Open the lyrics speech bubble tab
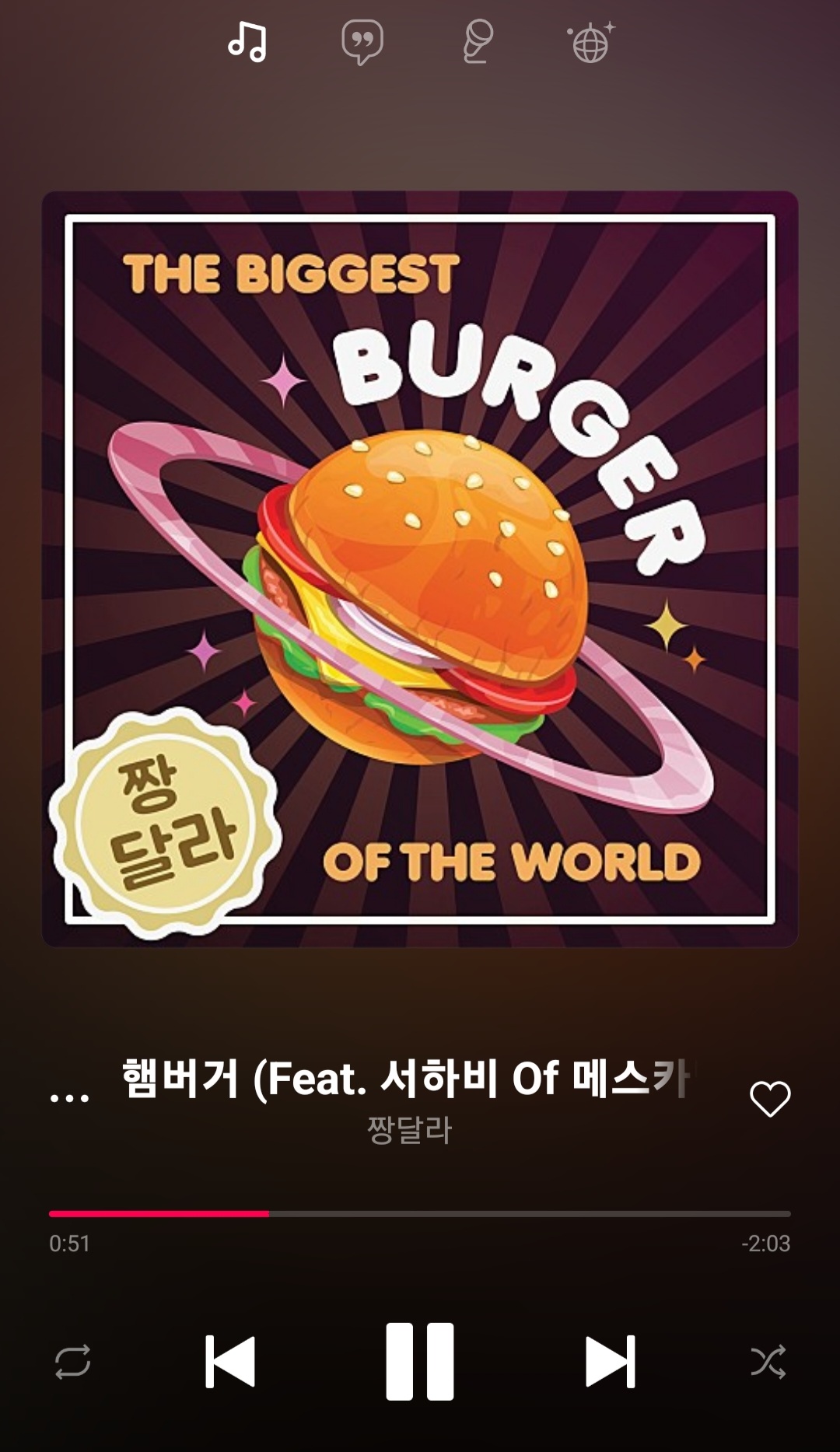 pos(362,42)
